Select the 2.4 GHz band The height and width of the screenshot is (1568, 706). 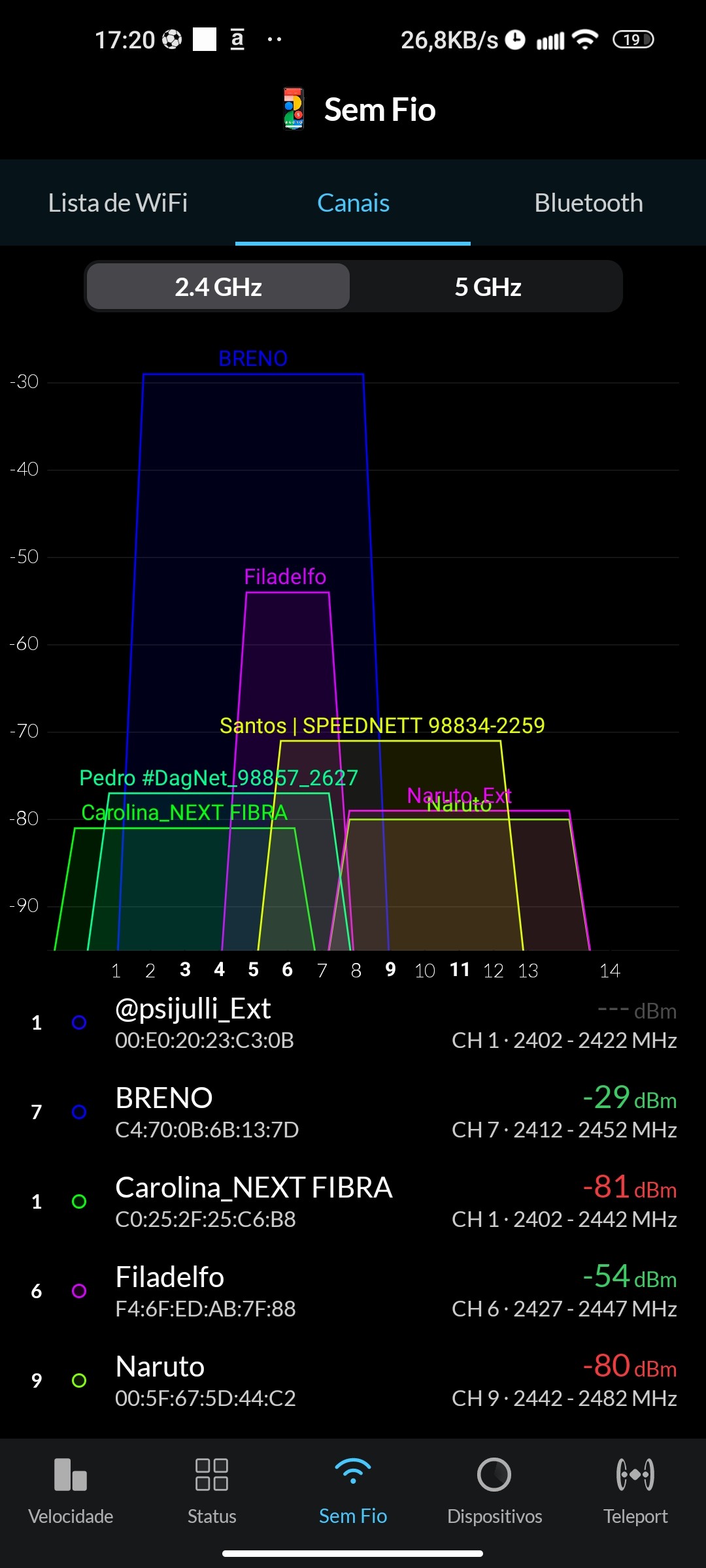[x=218, y=287]
